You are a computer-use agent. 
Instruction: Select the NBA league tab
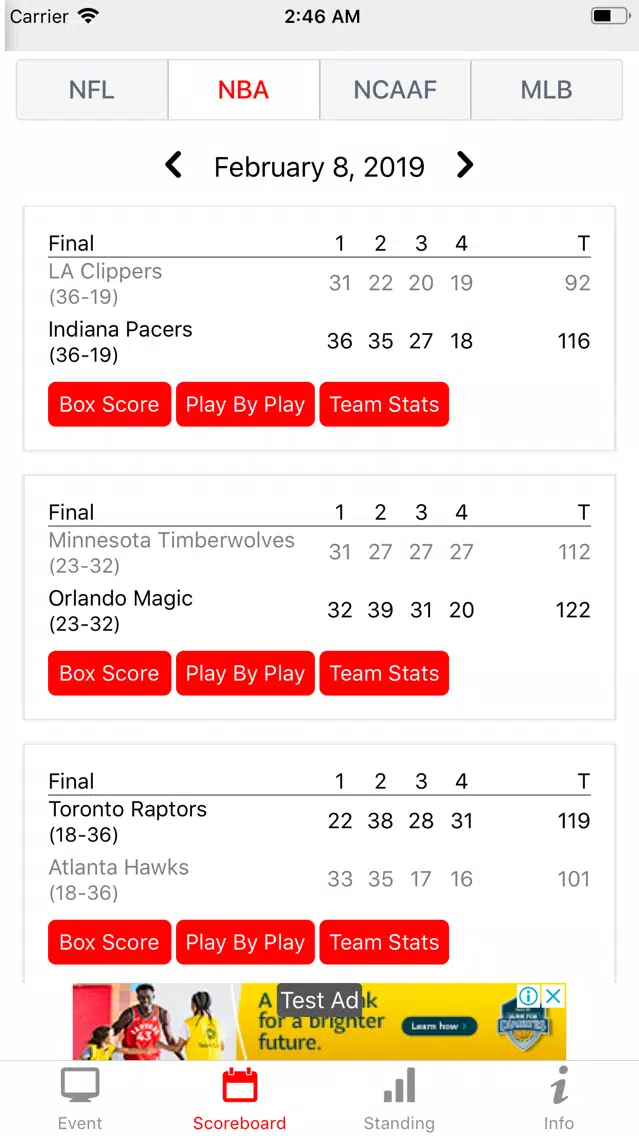click(243, 90)
